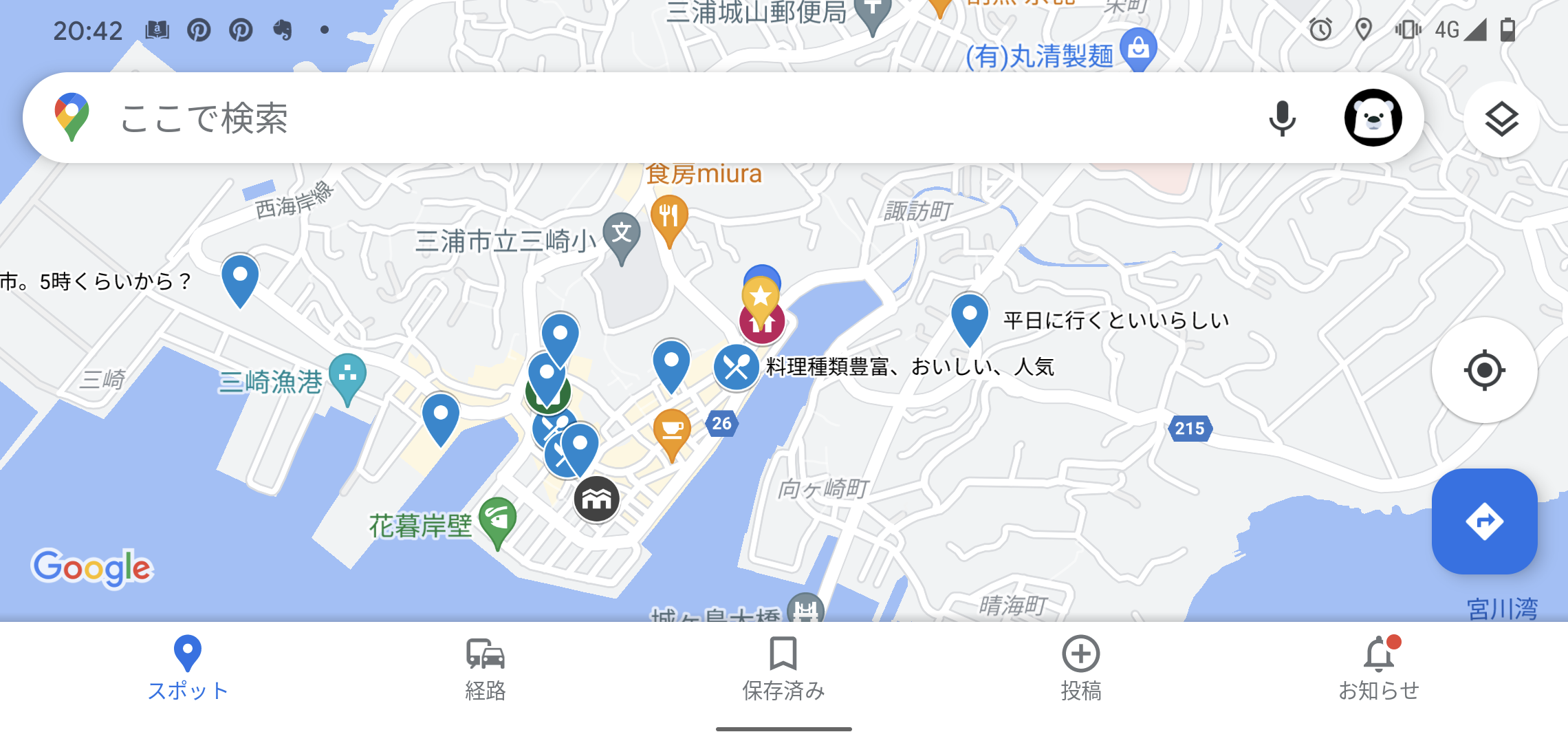Open the 三崎漁港 map marker
The image size is (1568, 743).
[x=347, y=376]
